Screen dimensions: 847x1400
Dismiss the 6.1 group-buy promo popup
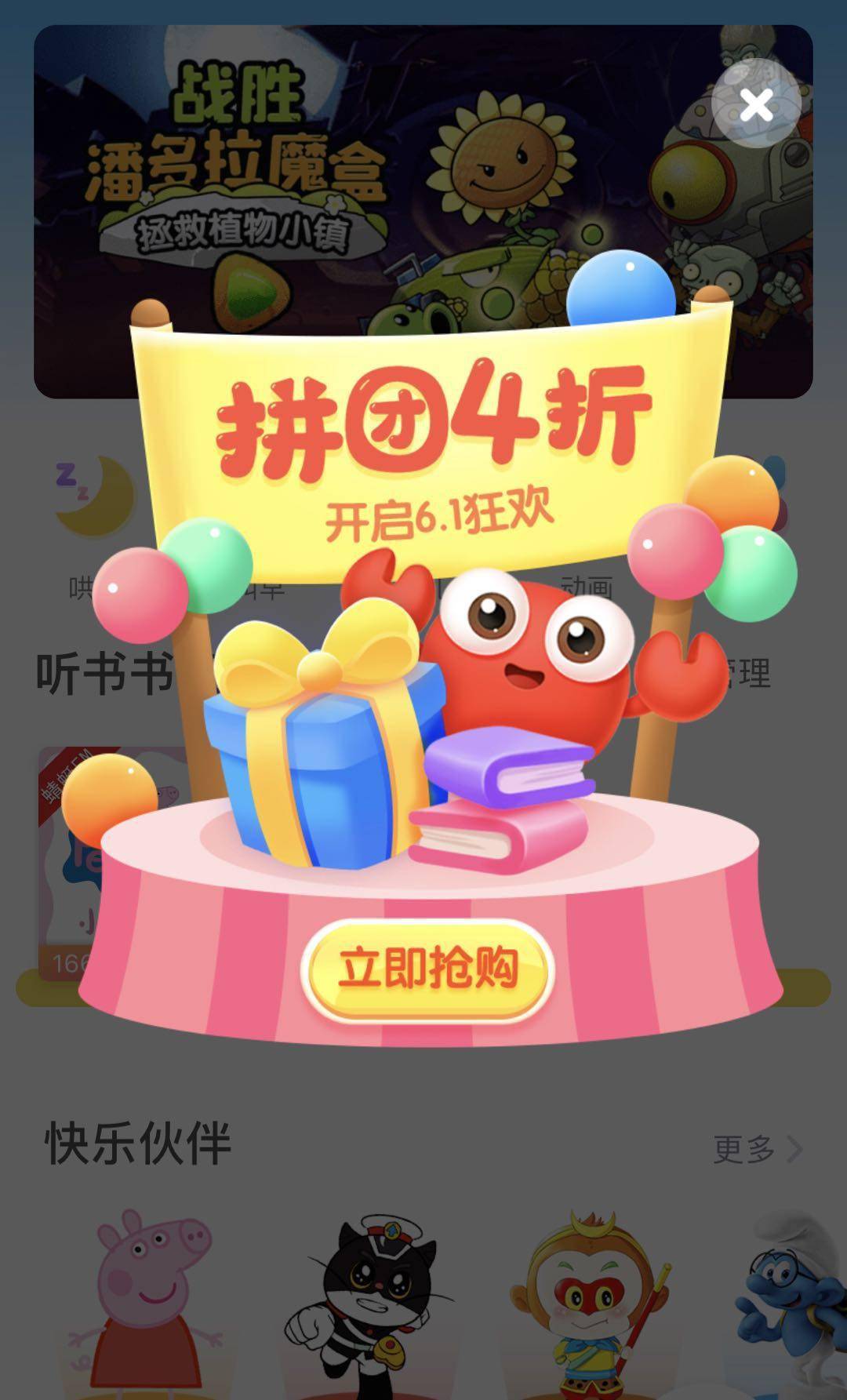tap(756, 104)
